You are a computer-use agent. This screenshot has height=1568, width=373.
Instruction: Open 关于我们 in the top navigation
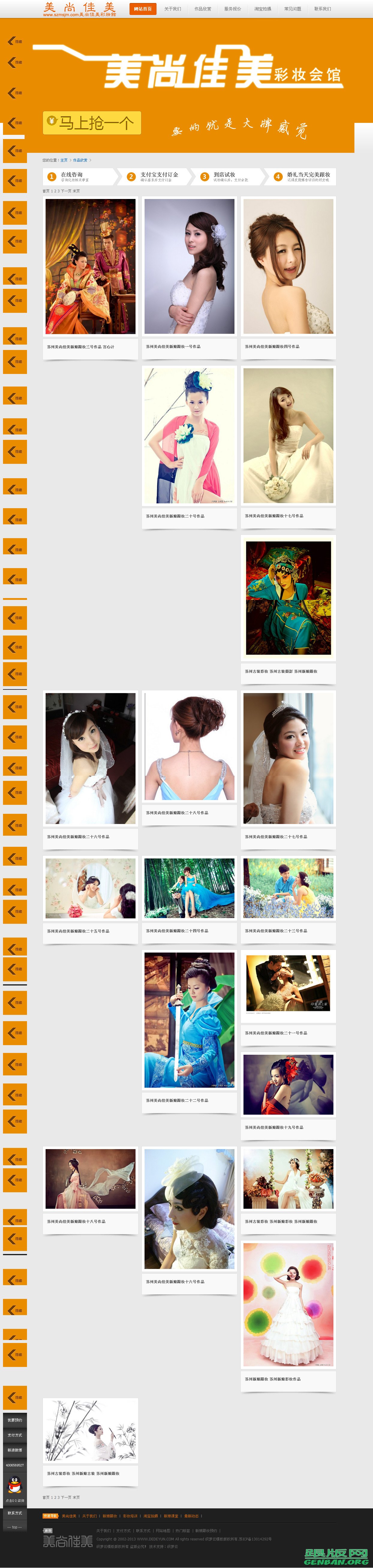coord(172,9)
